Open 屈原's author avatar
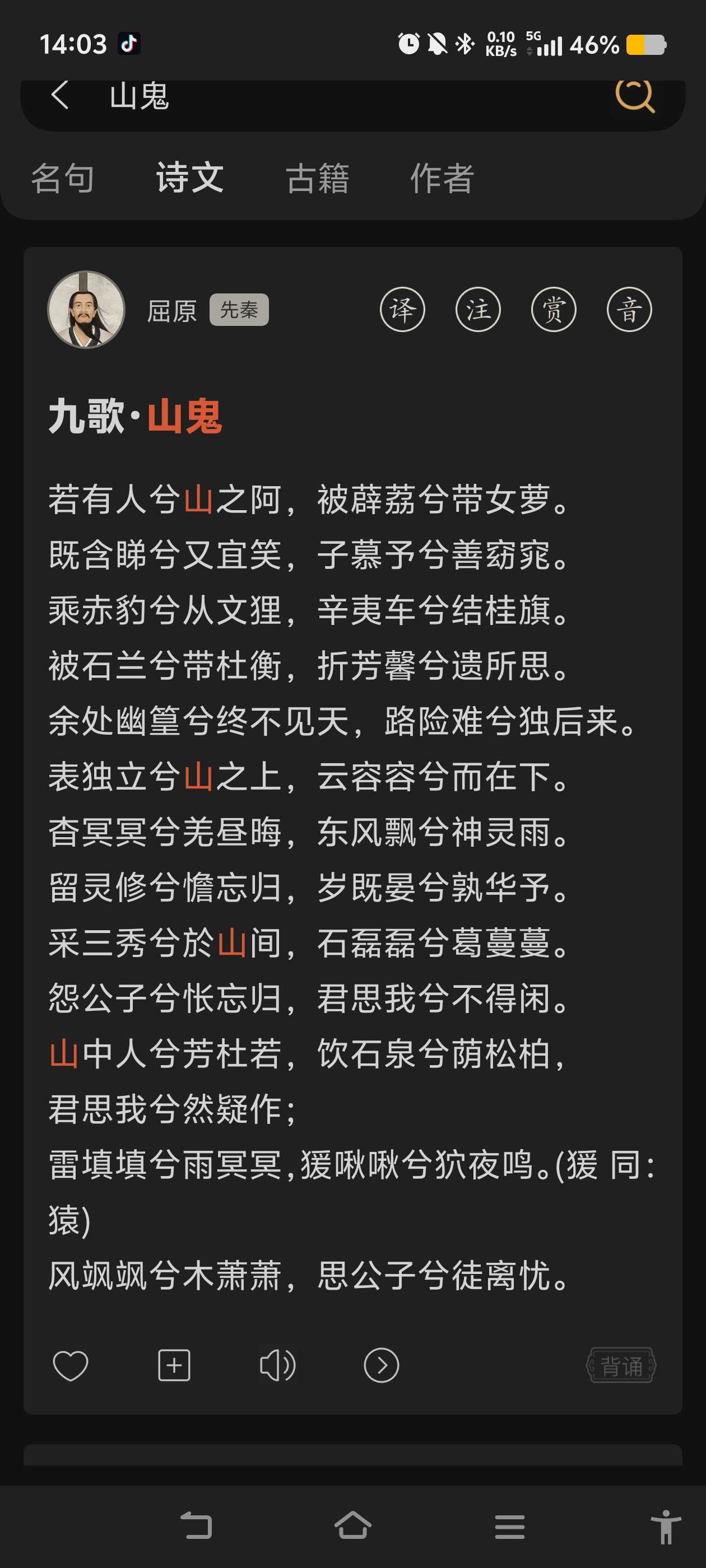The width and height of the screenshot is (706, 1568). (x=86, y=309)
